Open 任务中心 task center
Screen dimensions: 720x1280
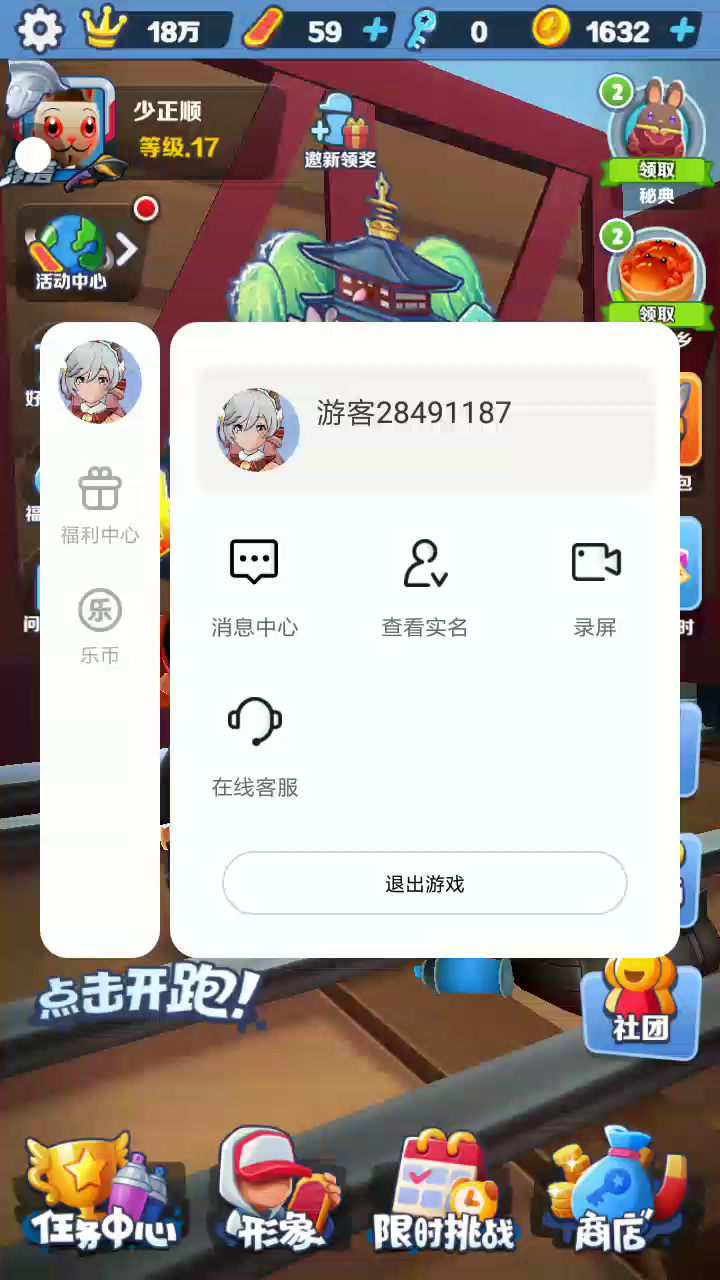click(x=100, y=1195)
